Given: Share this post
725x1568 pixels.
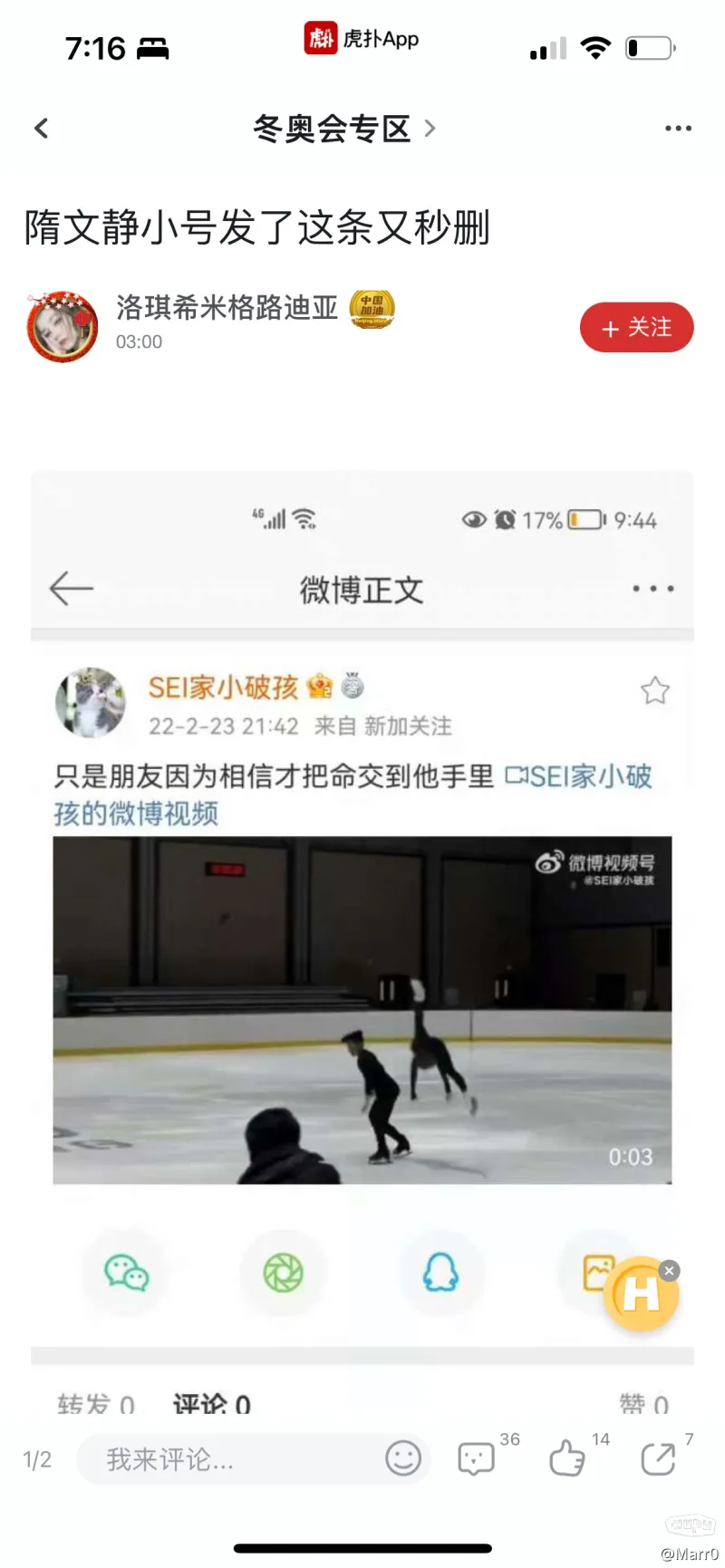Looking at the screenshot, I should (658, 1458).
